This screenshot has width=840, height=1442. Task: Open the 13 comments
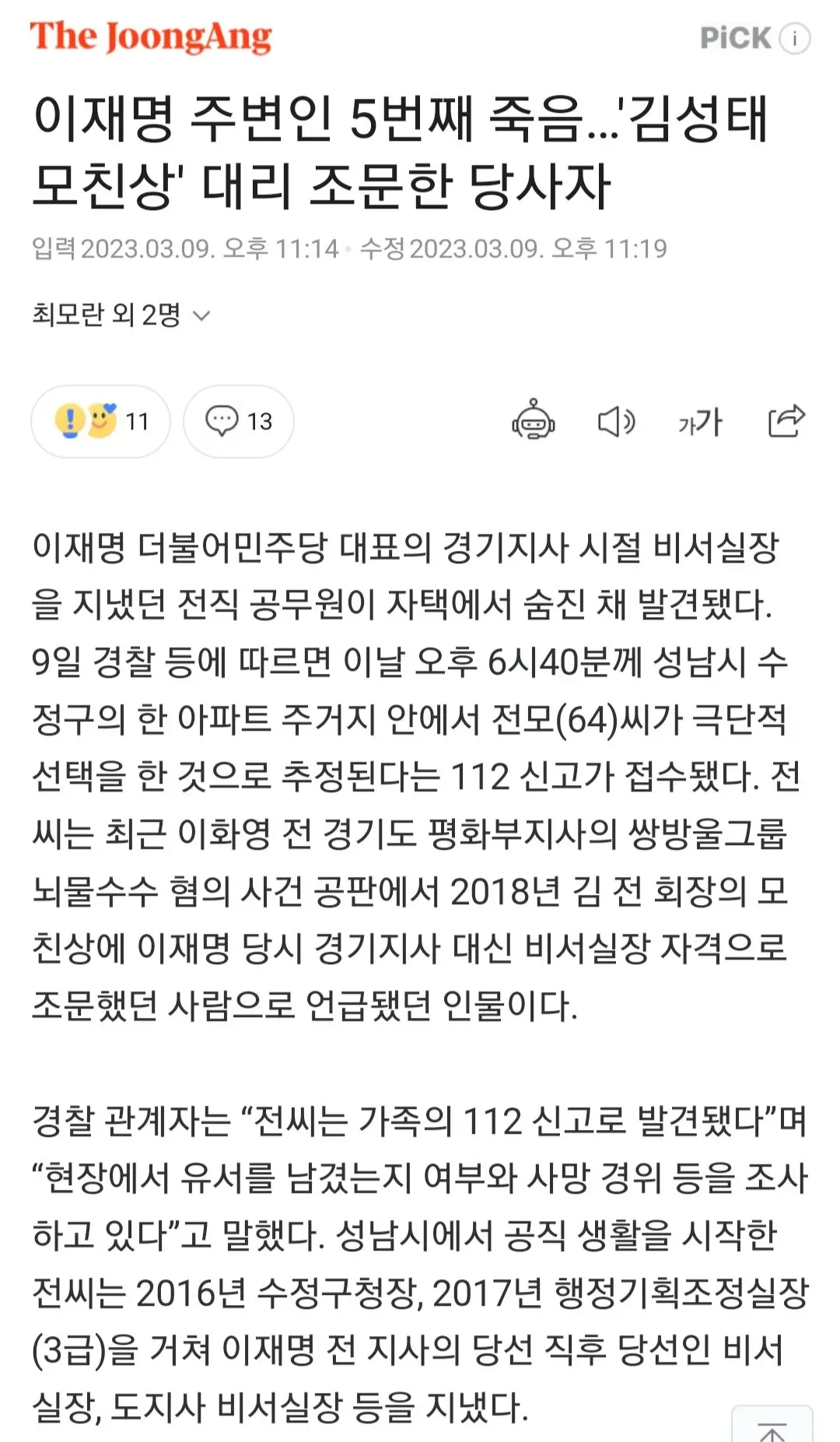tap(239, 421)
